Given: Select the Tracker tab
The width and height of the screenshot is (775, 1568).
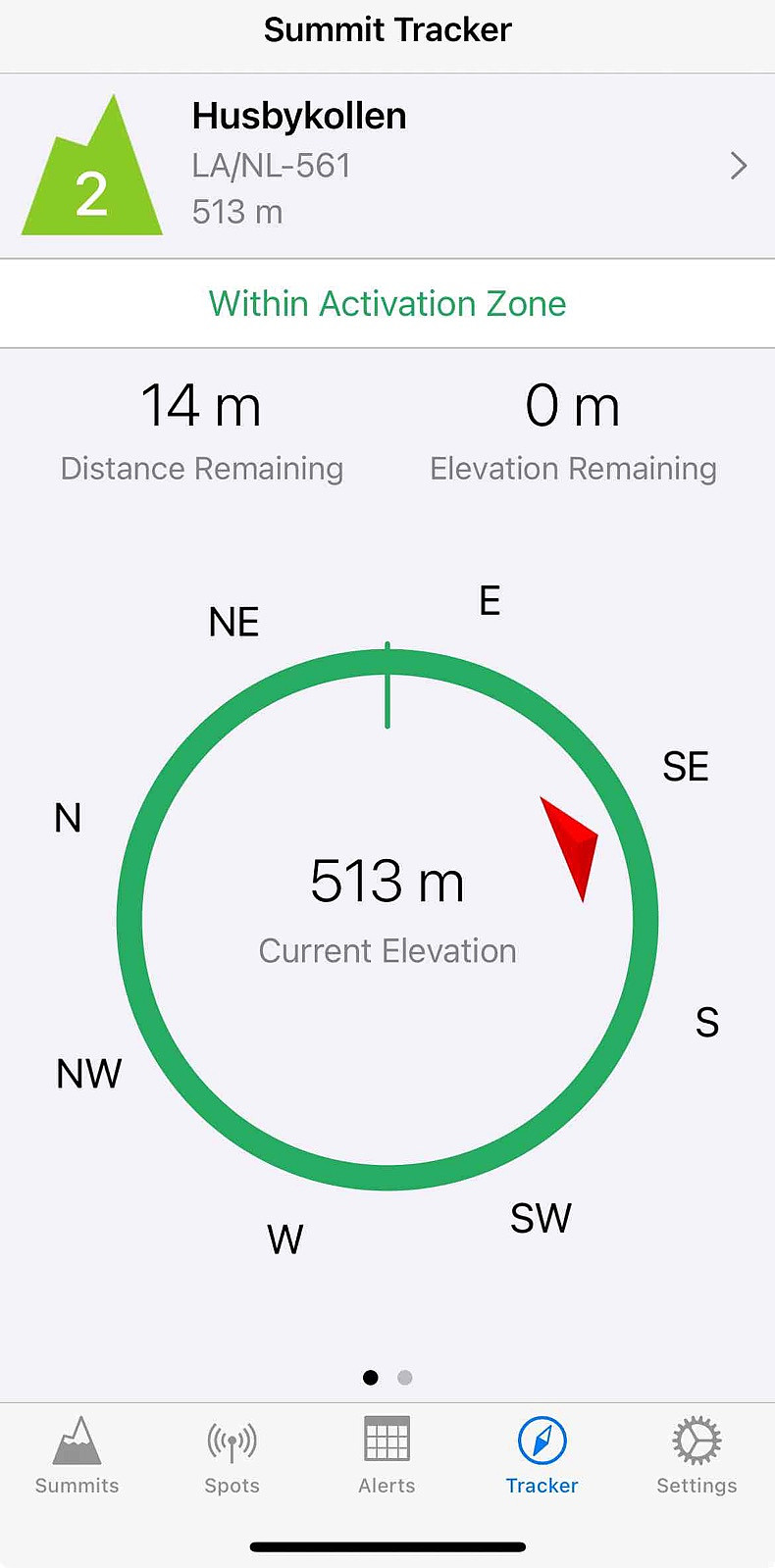Looking at the screenshot, I should (542, 1455).
